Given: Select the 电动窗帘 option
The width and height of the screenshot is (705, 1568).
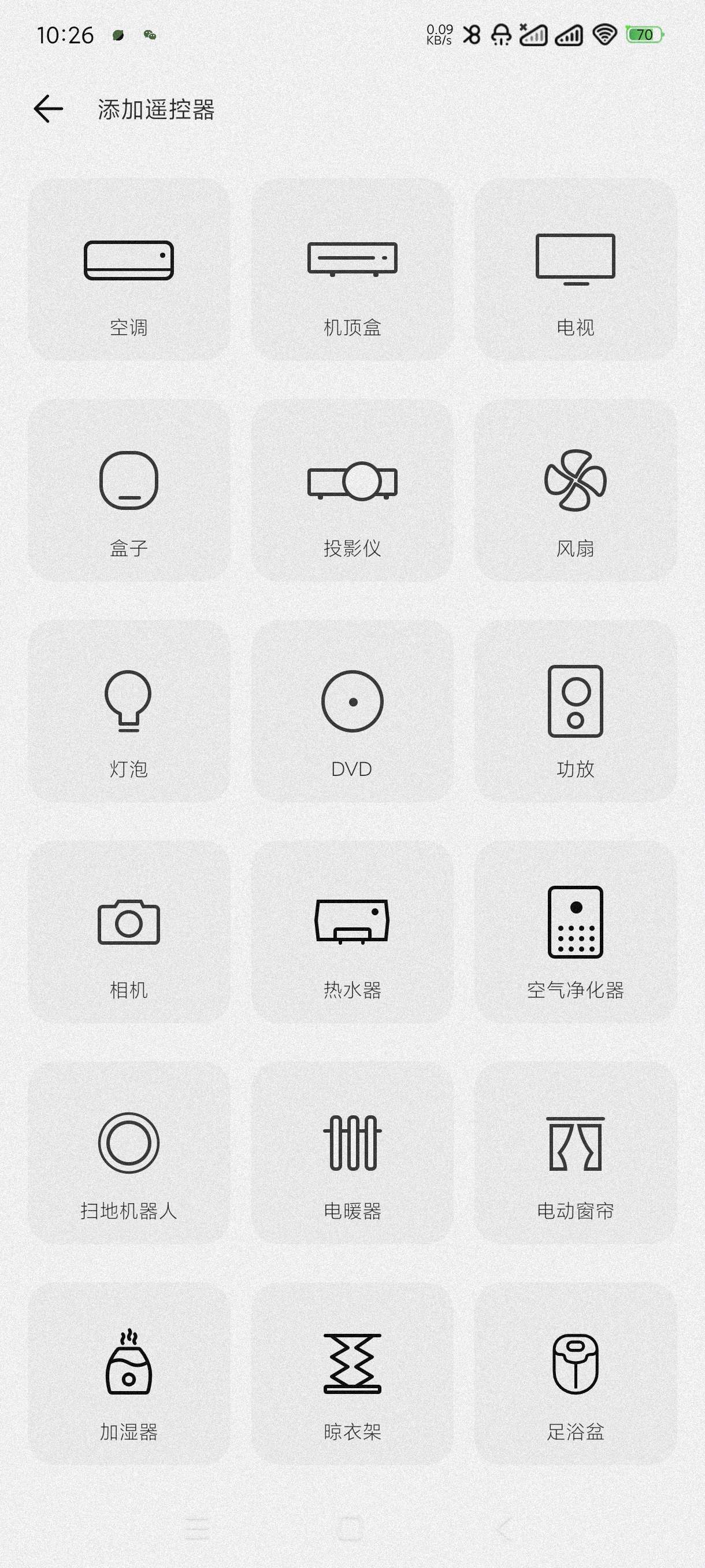Looking at the screenshot, I should tap(576, 1153).
